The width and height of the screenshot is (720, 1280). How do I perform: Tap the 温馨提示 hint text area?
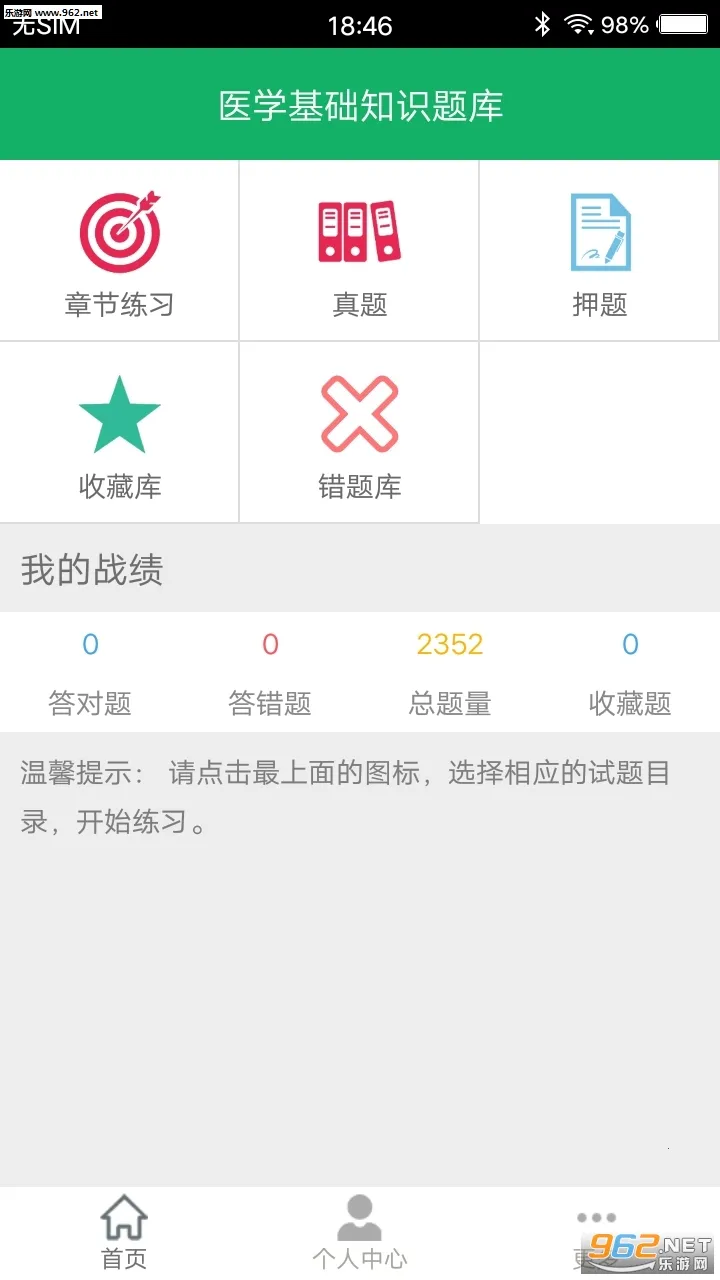(x=360, y=797)
